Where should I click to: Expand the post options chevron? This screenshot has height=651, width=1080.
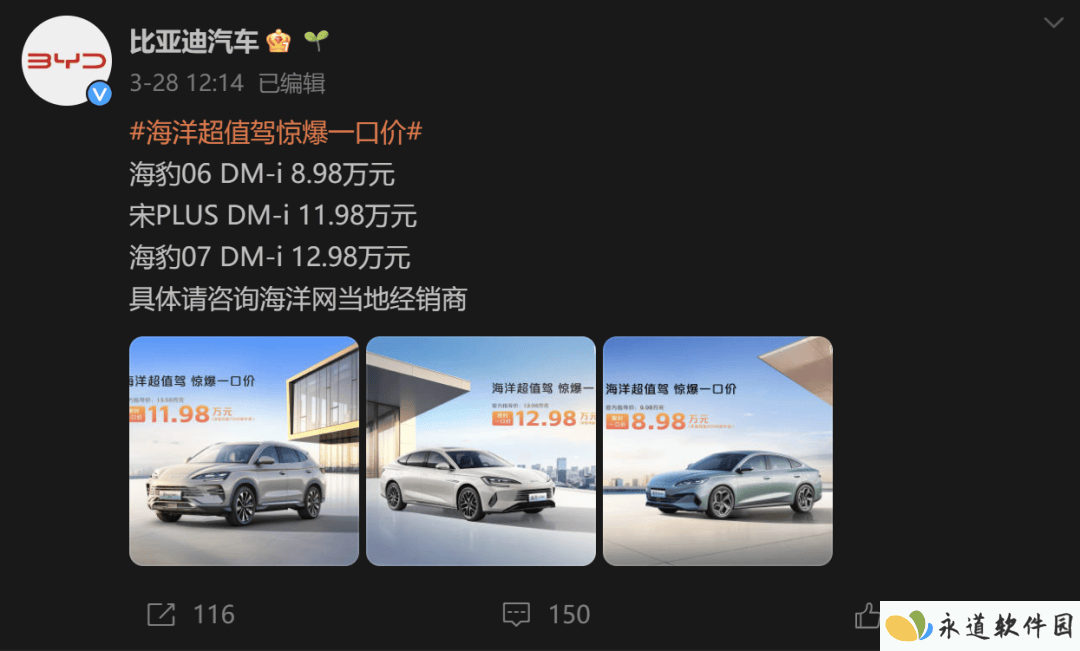1053,22
